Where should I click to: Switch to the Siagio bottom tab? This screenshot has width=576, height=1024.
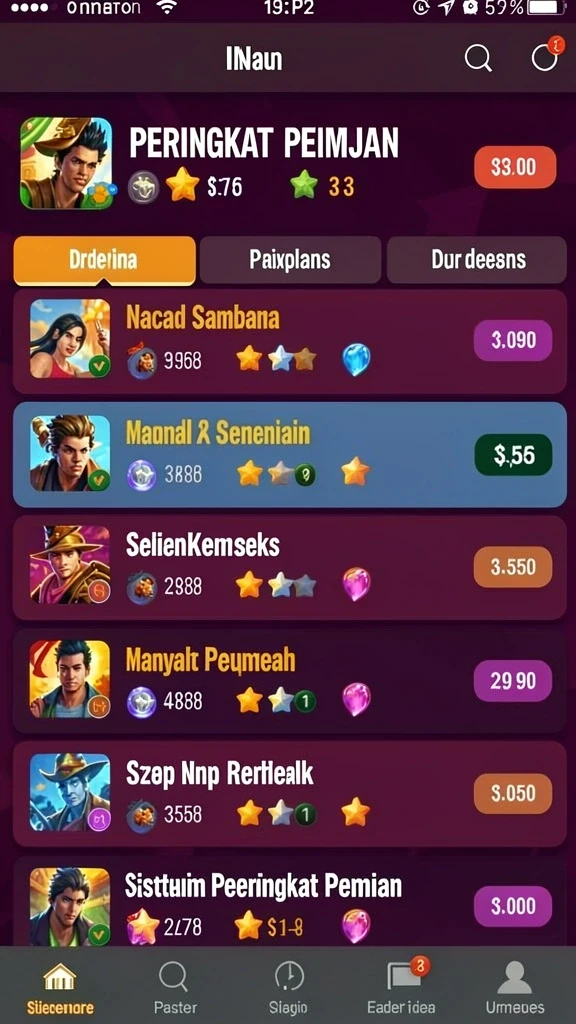click(x=289, y=987)
